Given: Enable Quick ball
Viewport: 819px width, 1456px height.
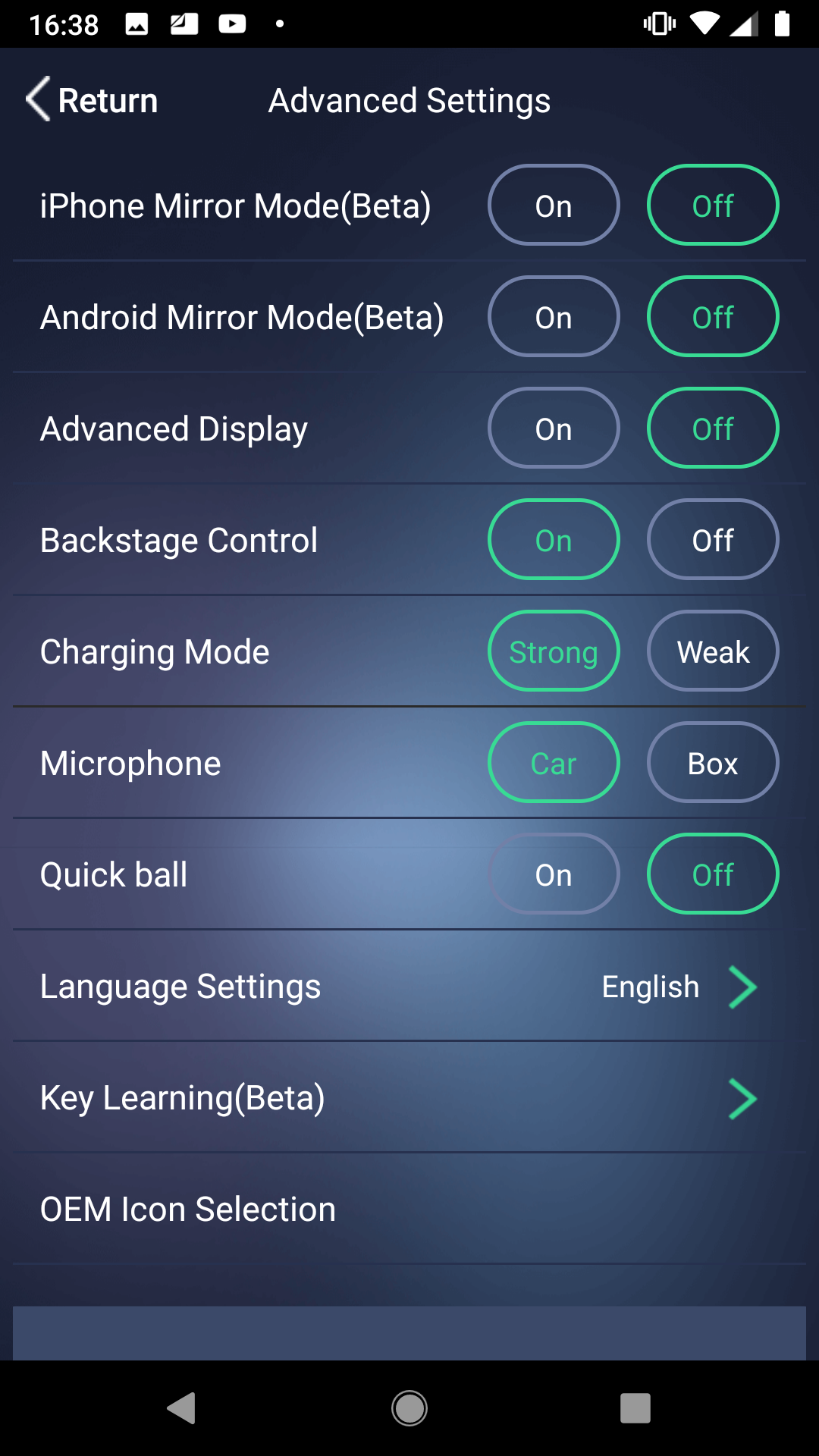Looking at the screenshot, I should pyautogui.click(x=554, y=874).
